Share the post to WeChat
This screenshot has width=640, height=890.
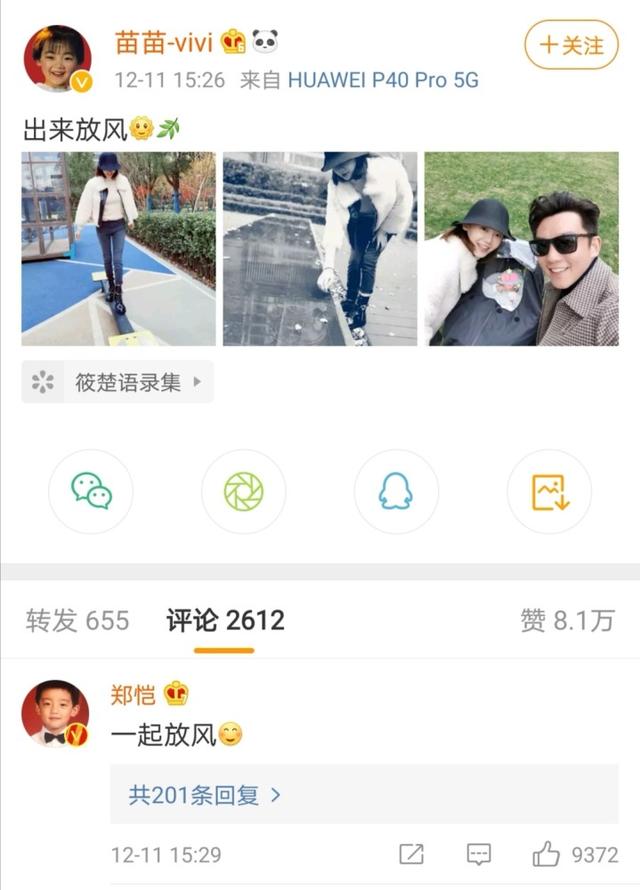pos(91,492)
